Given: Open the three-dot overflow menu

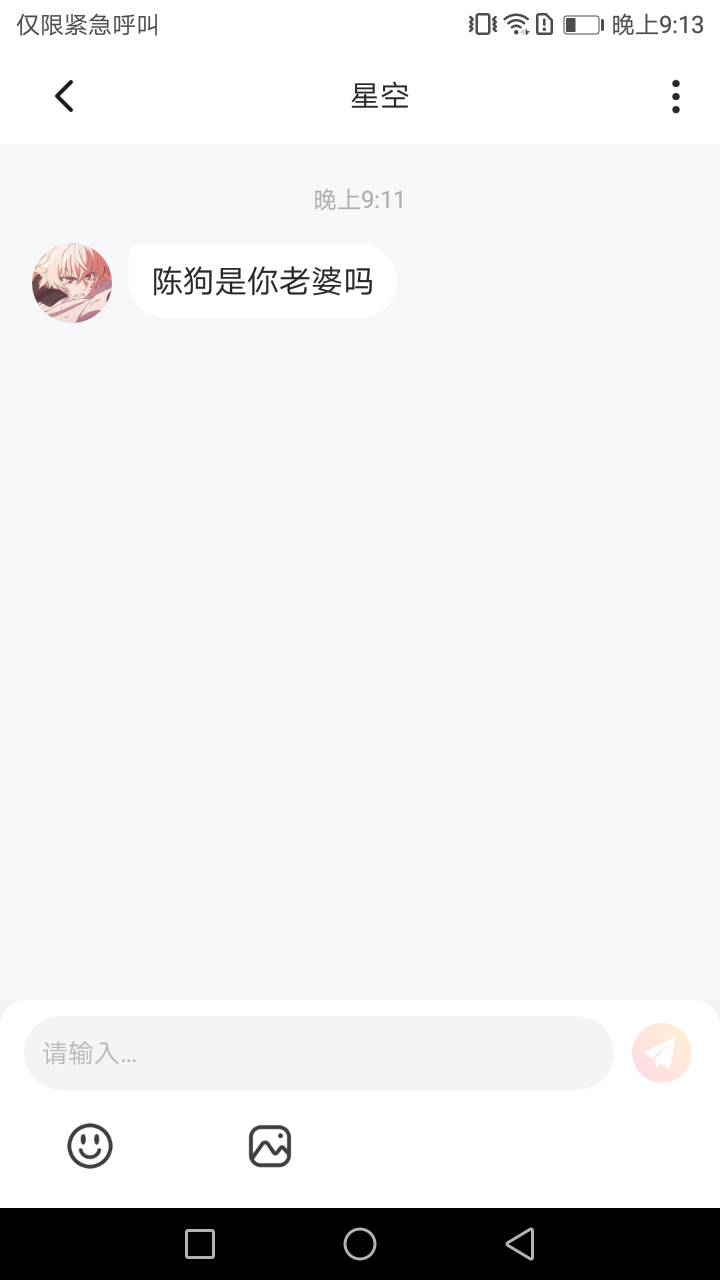Looking at the screenshot, I should pos(676,96).
